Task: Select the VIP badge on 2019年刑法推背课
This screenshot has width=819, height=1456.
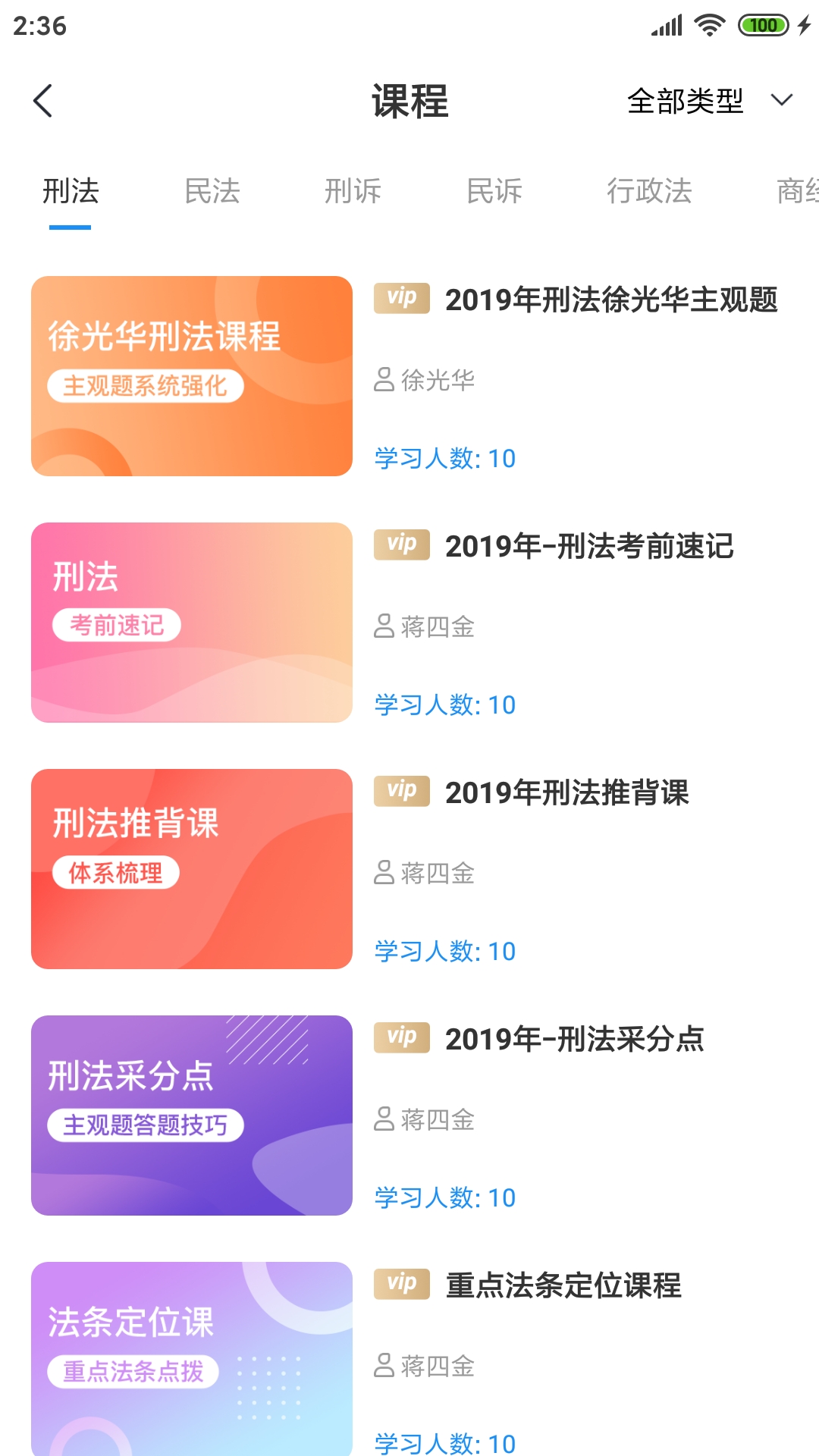Action: click(x=401, y=791)
